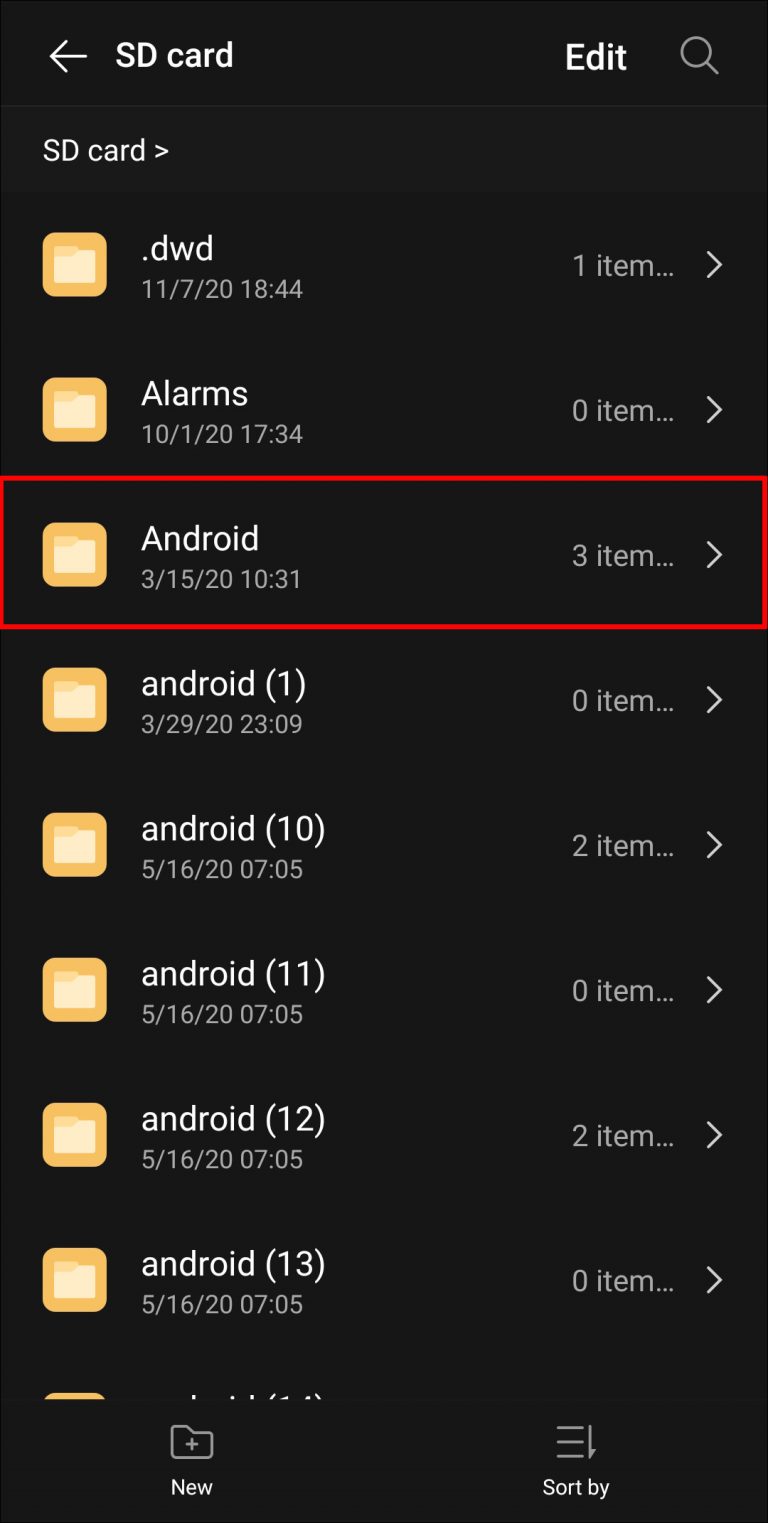Image resolution: width=768 pixels, height=1523 pixels.
Task: Open search using the magnifying glass icon
Action: coord(699,56)
